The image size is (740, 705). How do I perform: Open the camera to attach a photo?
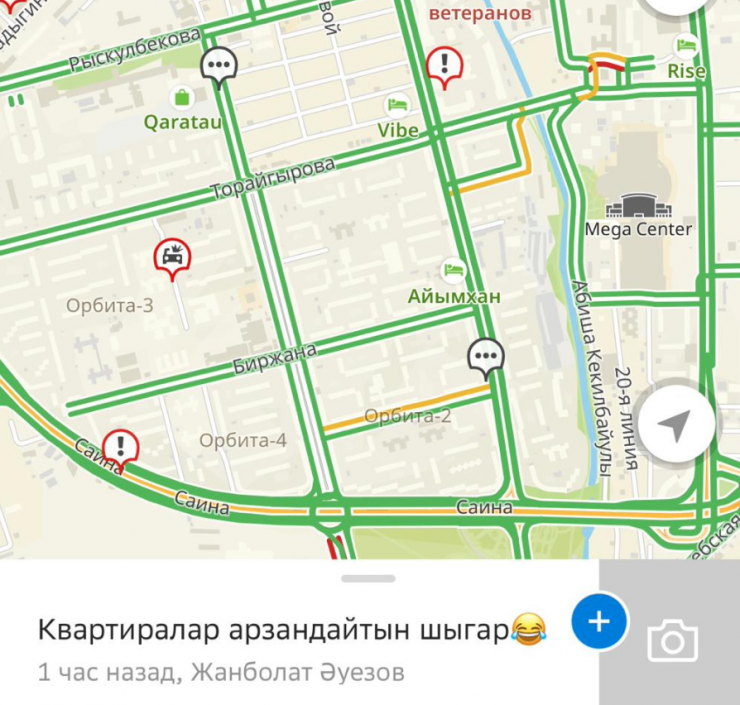coord(671,640)
